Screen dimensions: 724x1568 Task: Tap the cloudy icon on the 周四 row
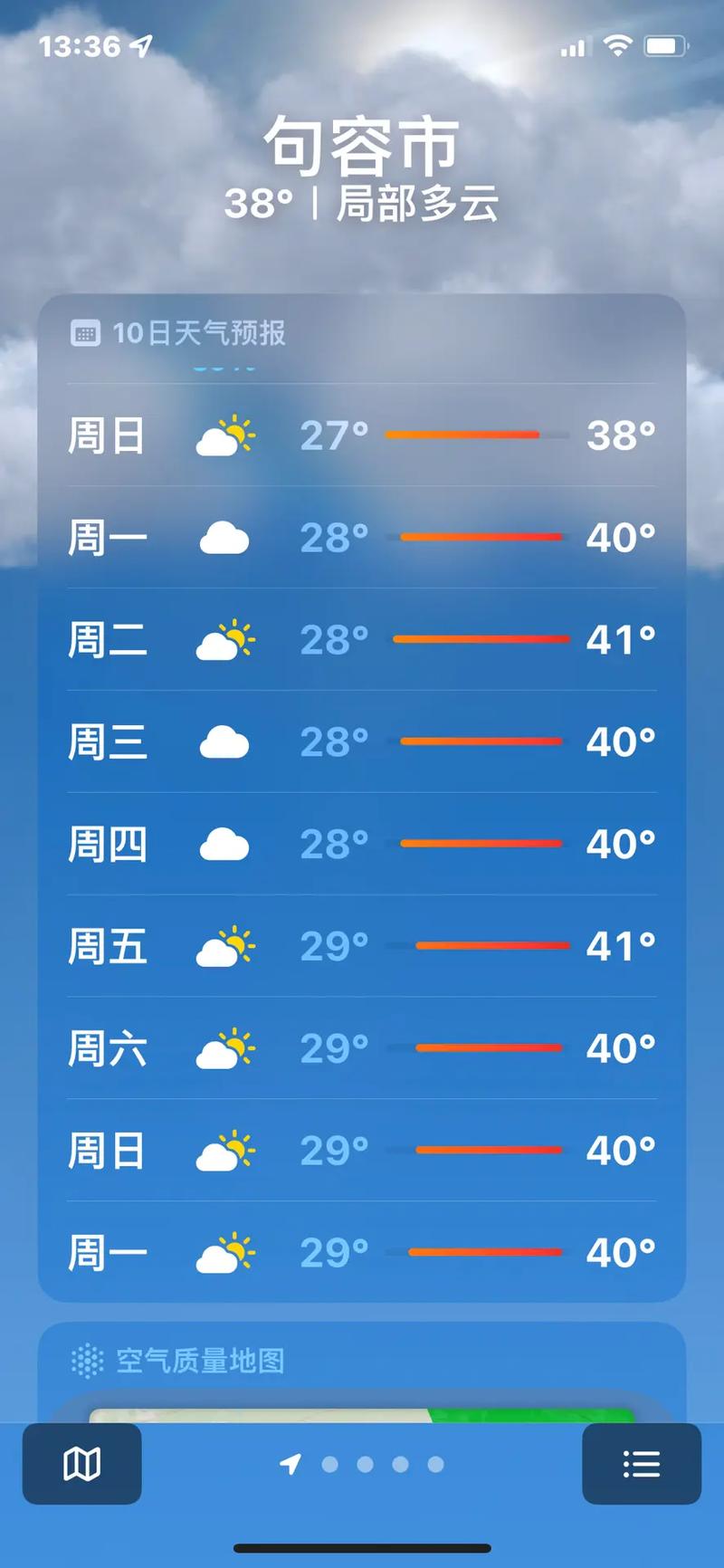[225, 844]
